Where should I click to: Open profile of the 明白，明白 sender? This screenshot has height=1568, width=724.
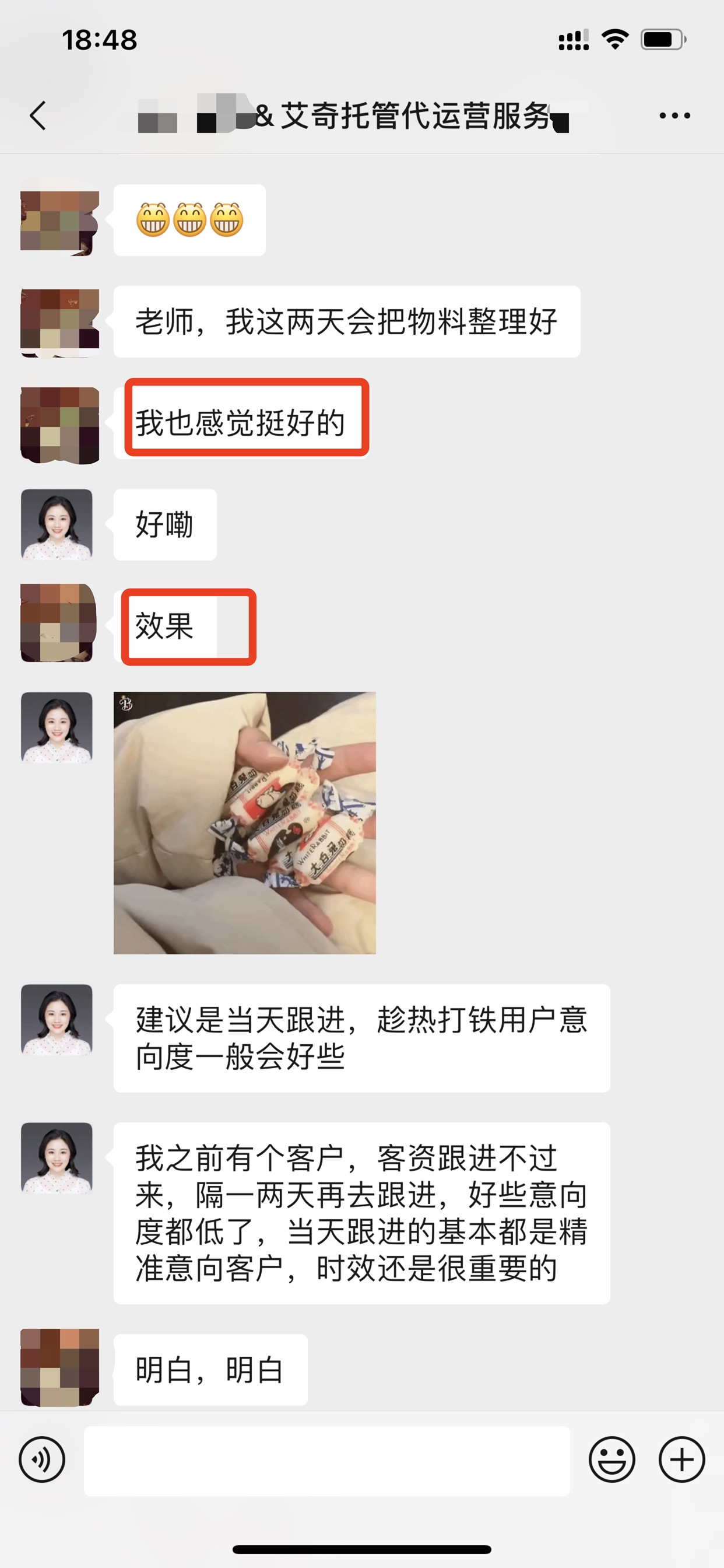pos(59,1368)
